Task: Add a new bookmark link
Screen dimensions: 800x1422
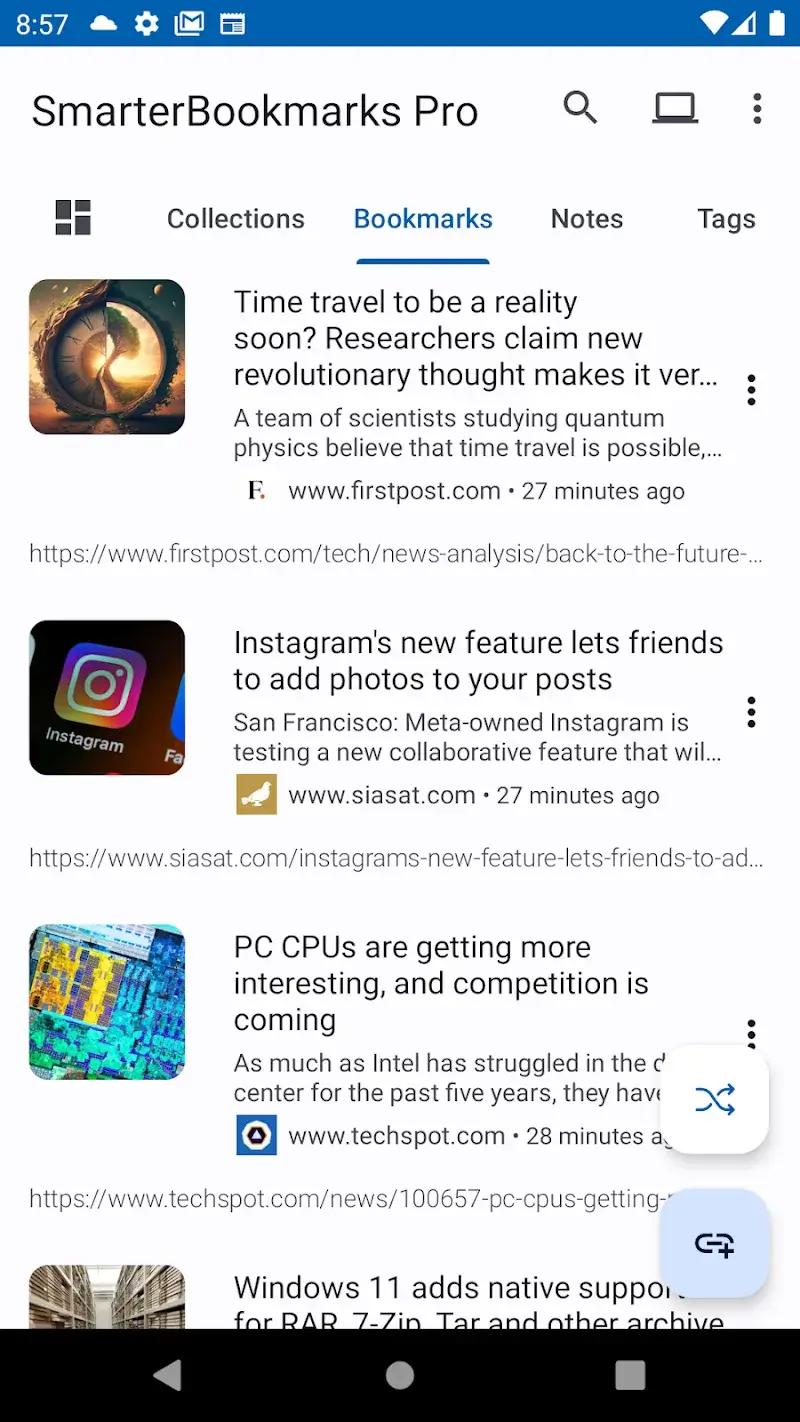Action: 714,1245
